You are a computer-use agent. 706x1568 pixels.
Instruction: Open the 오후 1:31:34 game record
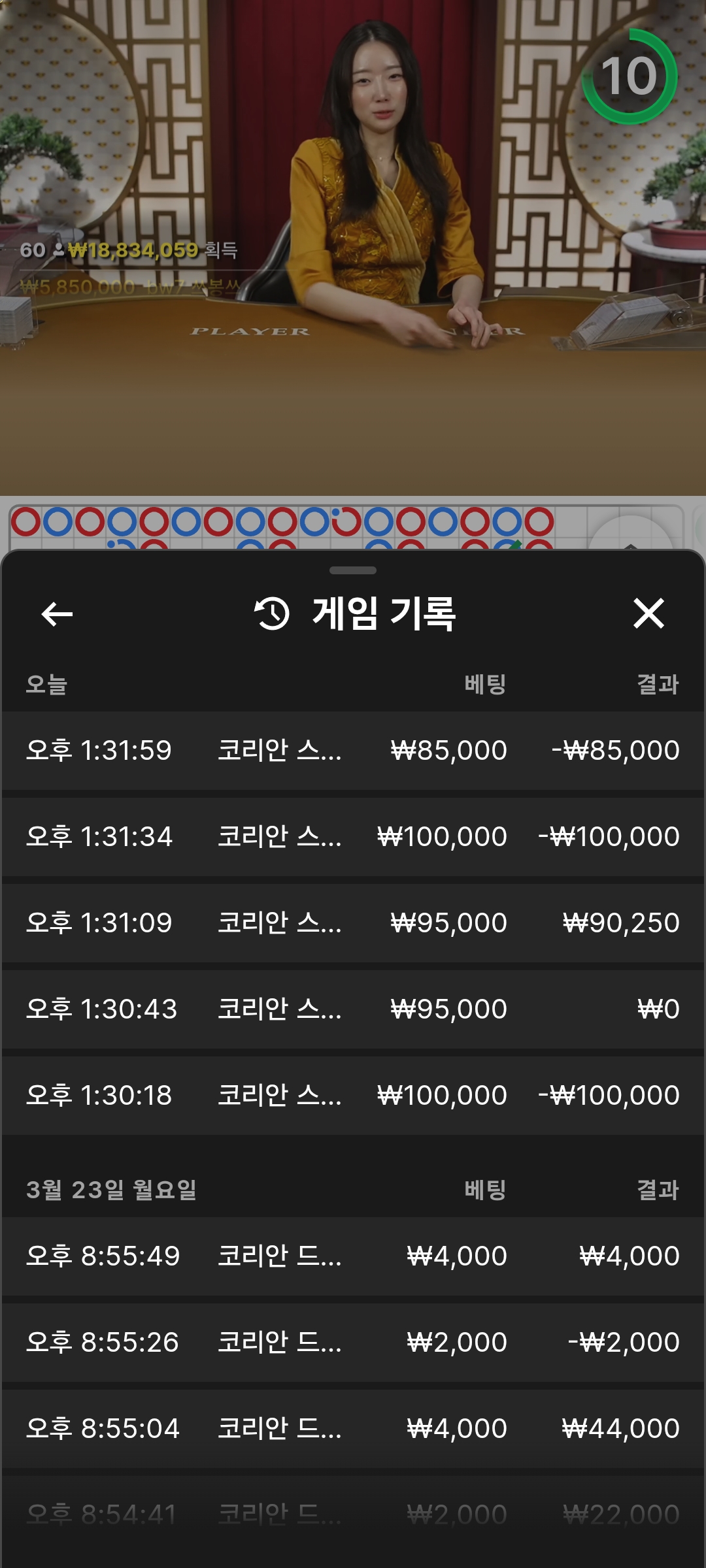353,836
